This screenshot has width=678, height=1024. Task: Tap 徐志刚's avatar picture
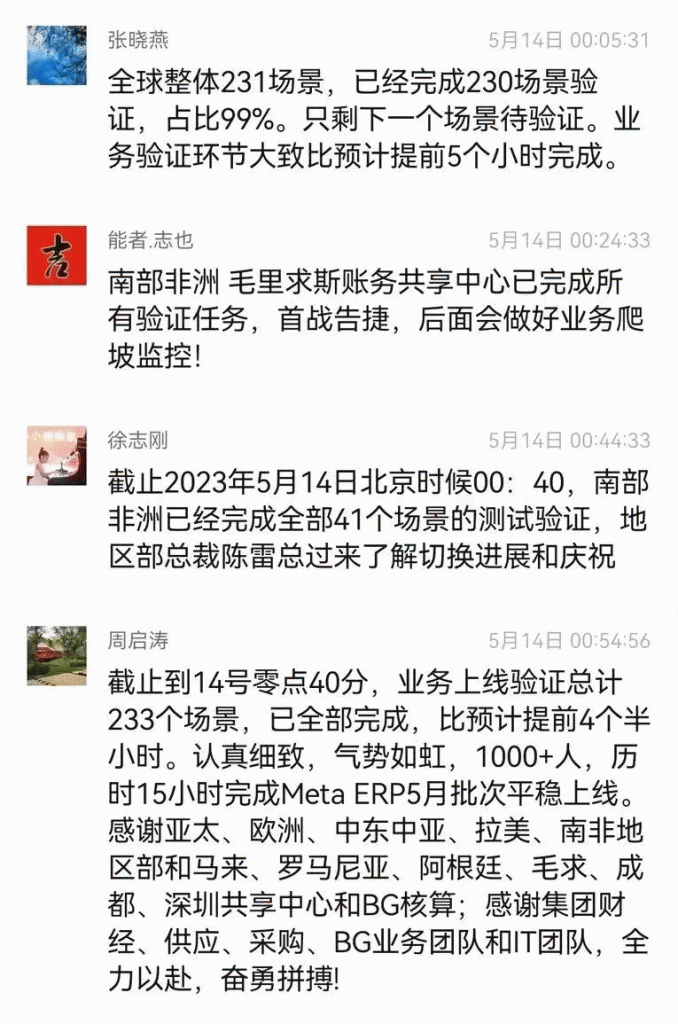(56, 455)
